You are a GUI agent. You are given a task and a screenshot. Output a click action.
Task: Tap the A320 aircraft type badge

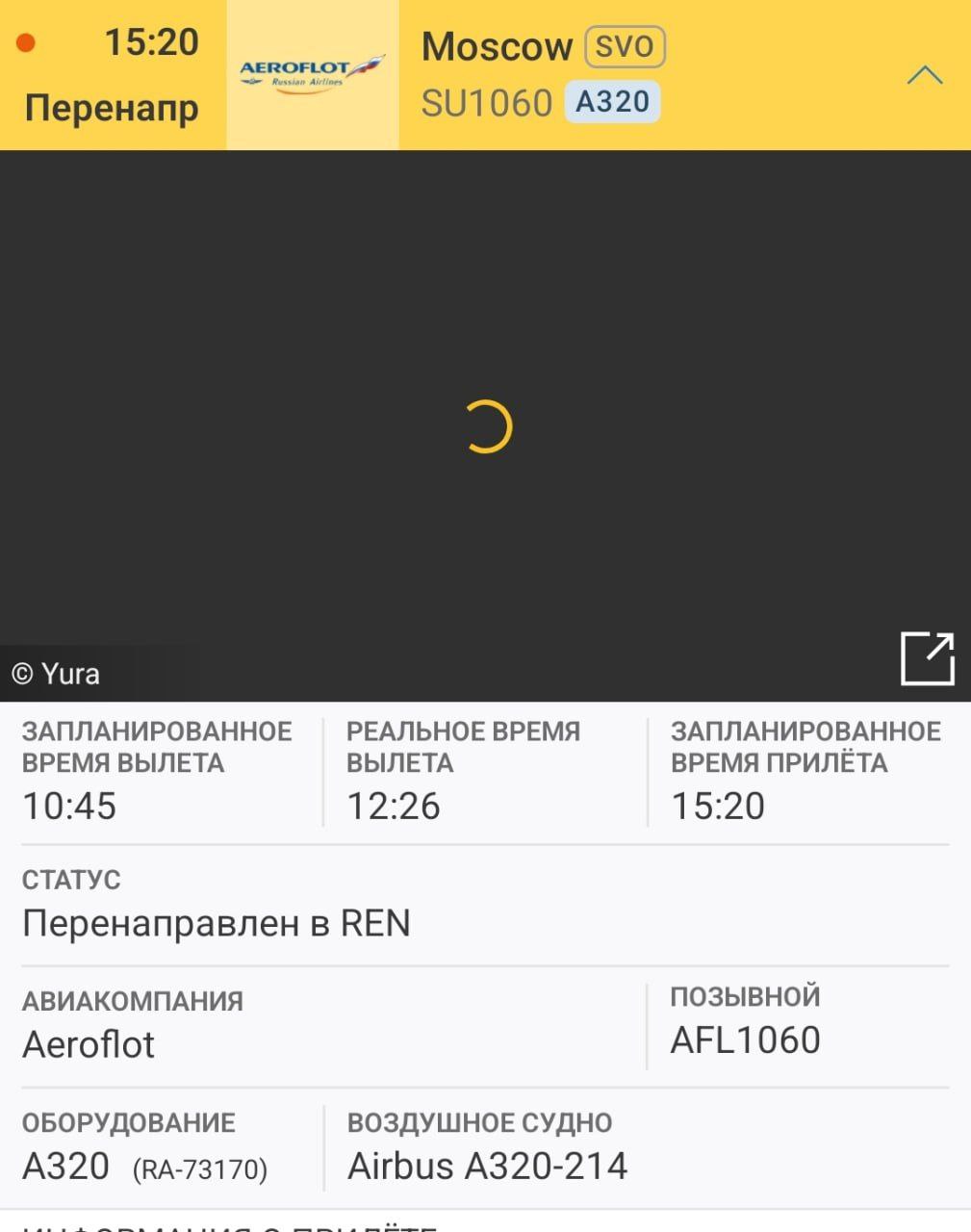point(612,102)
